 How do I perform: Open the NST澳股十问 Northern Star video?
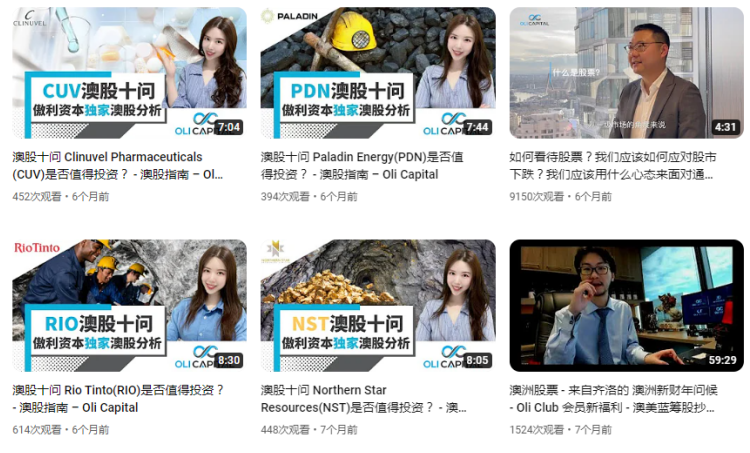[x=378, y=305]
